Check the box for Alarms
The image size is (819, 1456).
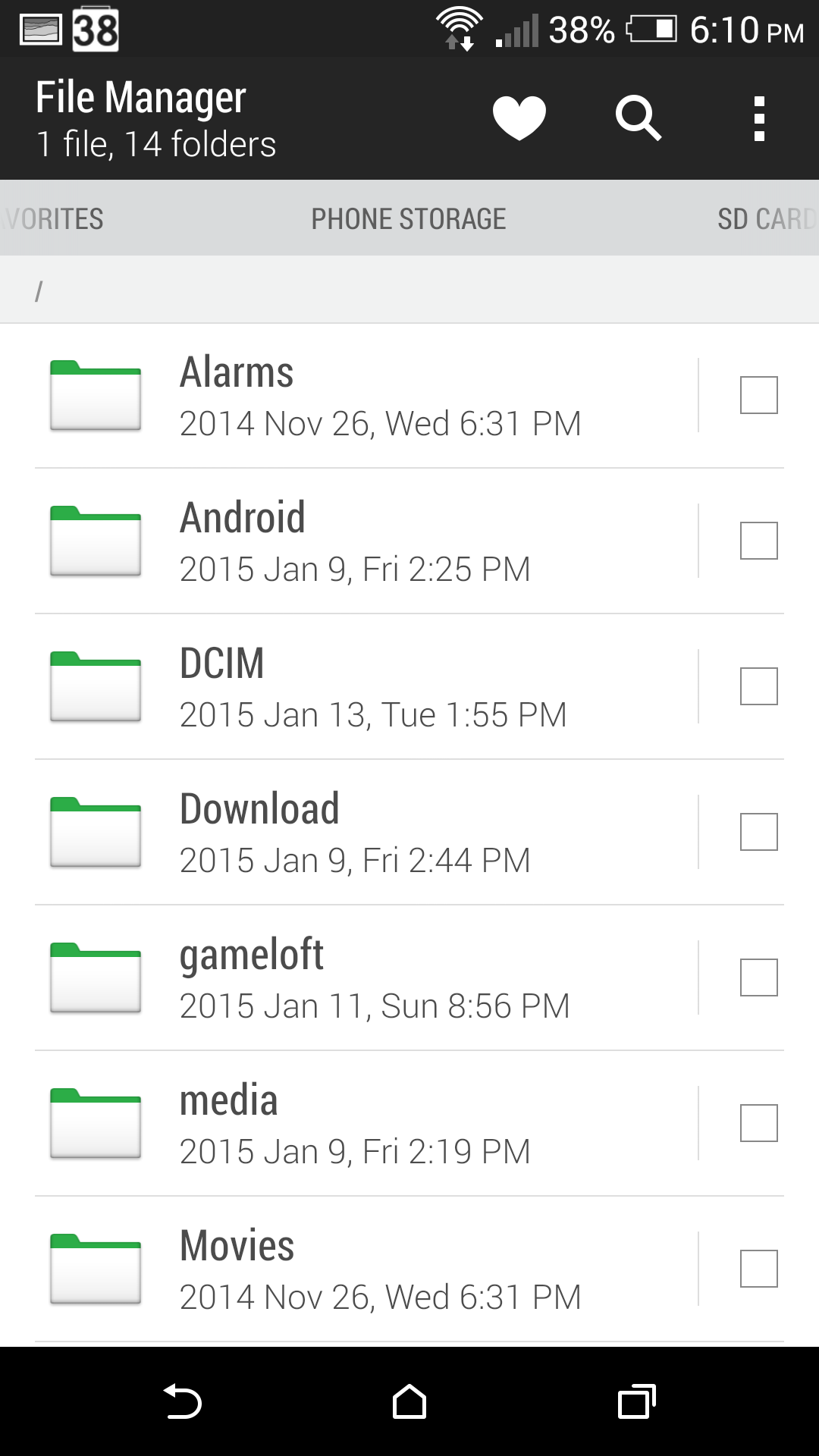(x=759, y=395)
